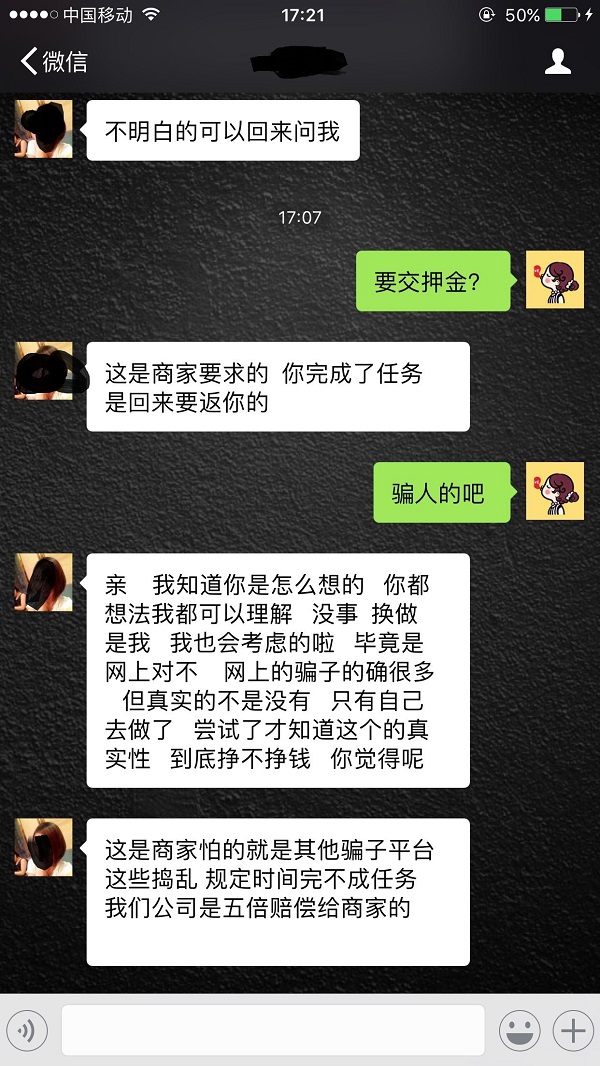Open the chat info profile icon
Viewport: 600px width, 1066px height.
[557, 61]
